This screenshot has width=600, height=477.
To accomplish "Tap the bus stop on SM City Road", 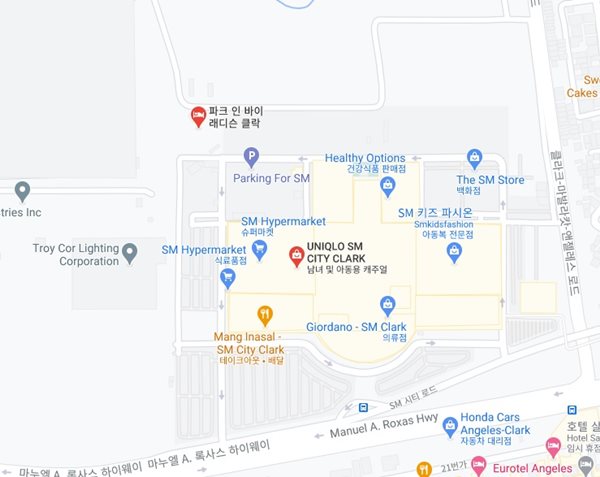I will pos(363,407).
